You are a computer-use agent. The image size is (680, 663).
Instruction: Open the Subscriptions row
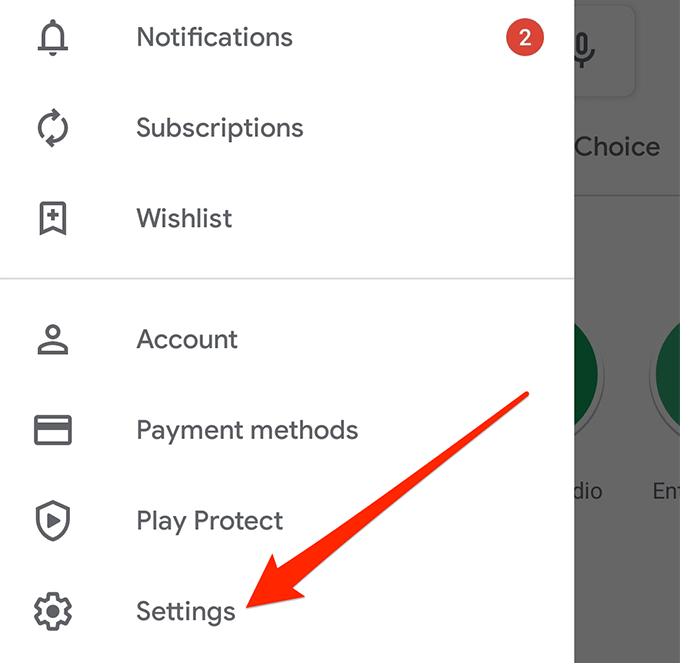tap(287, 128)
